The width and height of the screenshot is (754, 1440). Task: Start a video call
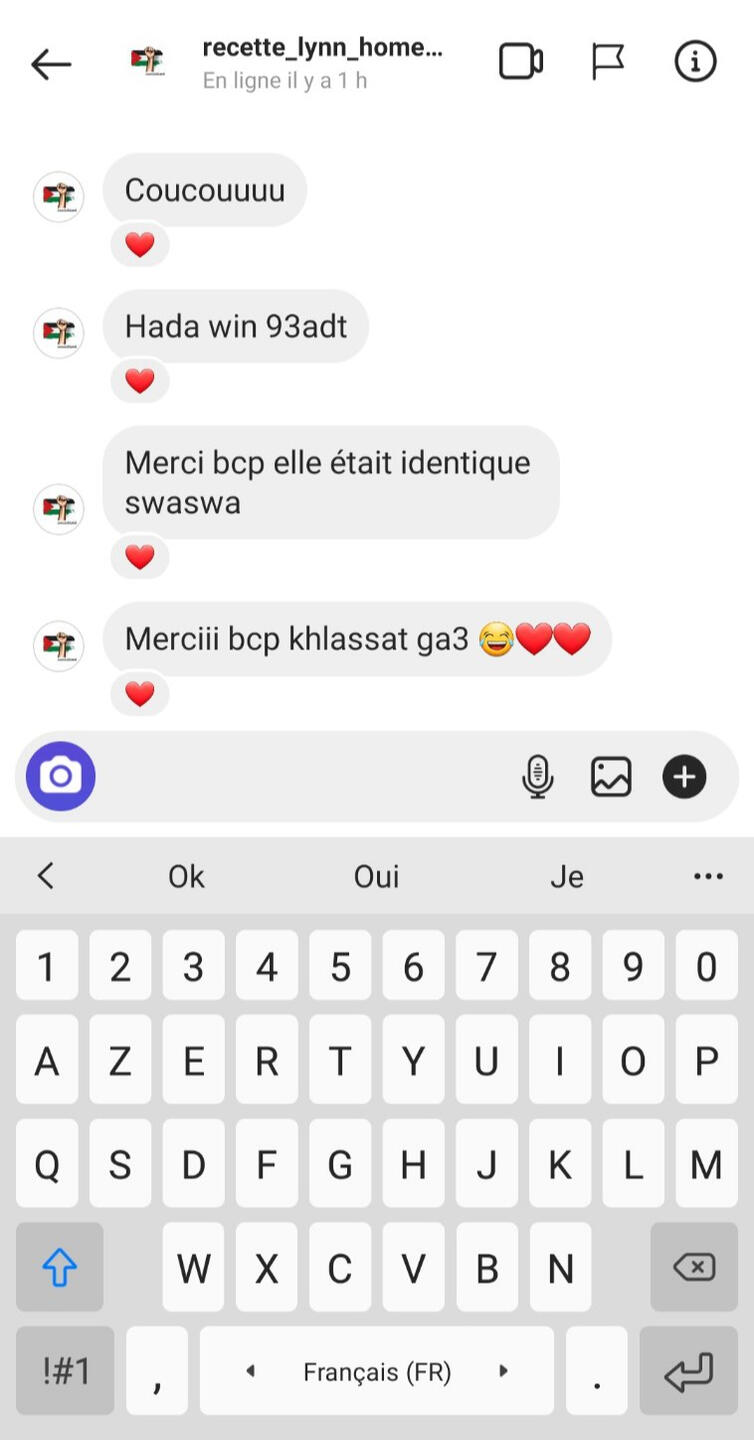pyautogui.click(x=520, y=62)
